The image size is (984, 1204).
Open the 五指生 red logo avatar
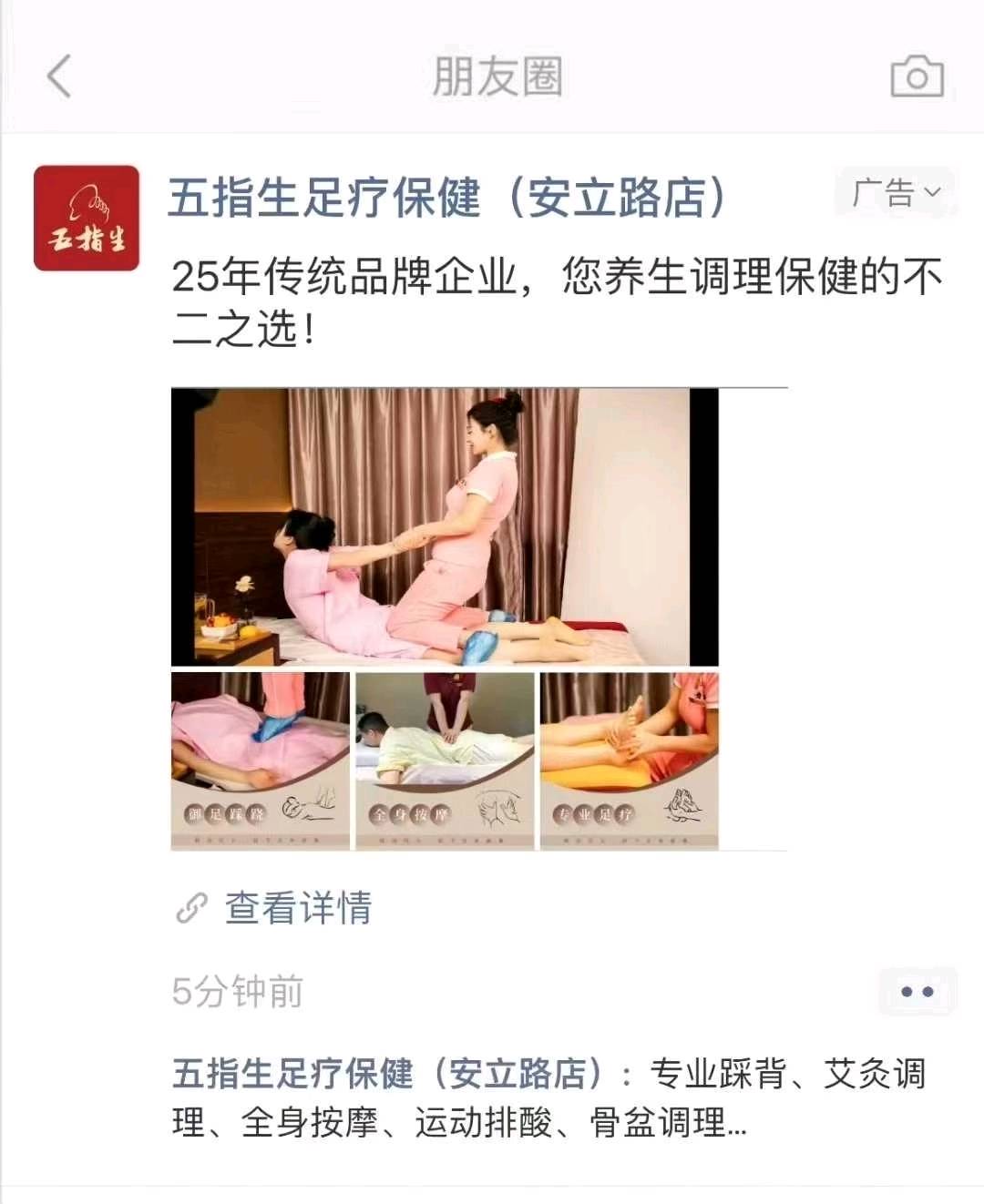pyautogui.click(x=87, y=219)
